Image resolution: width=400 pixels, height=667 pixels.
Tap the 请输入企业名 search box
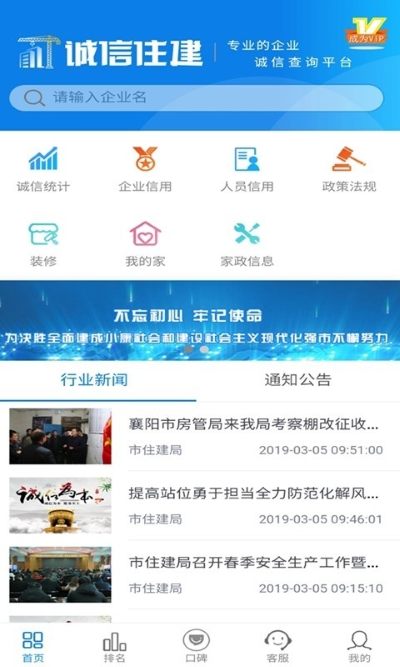tap(196, 98)
